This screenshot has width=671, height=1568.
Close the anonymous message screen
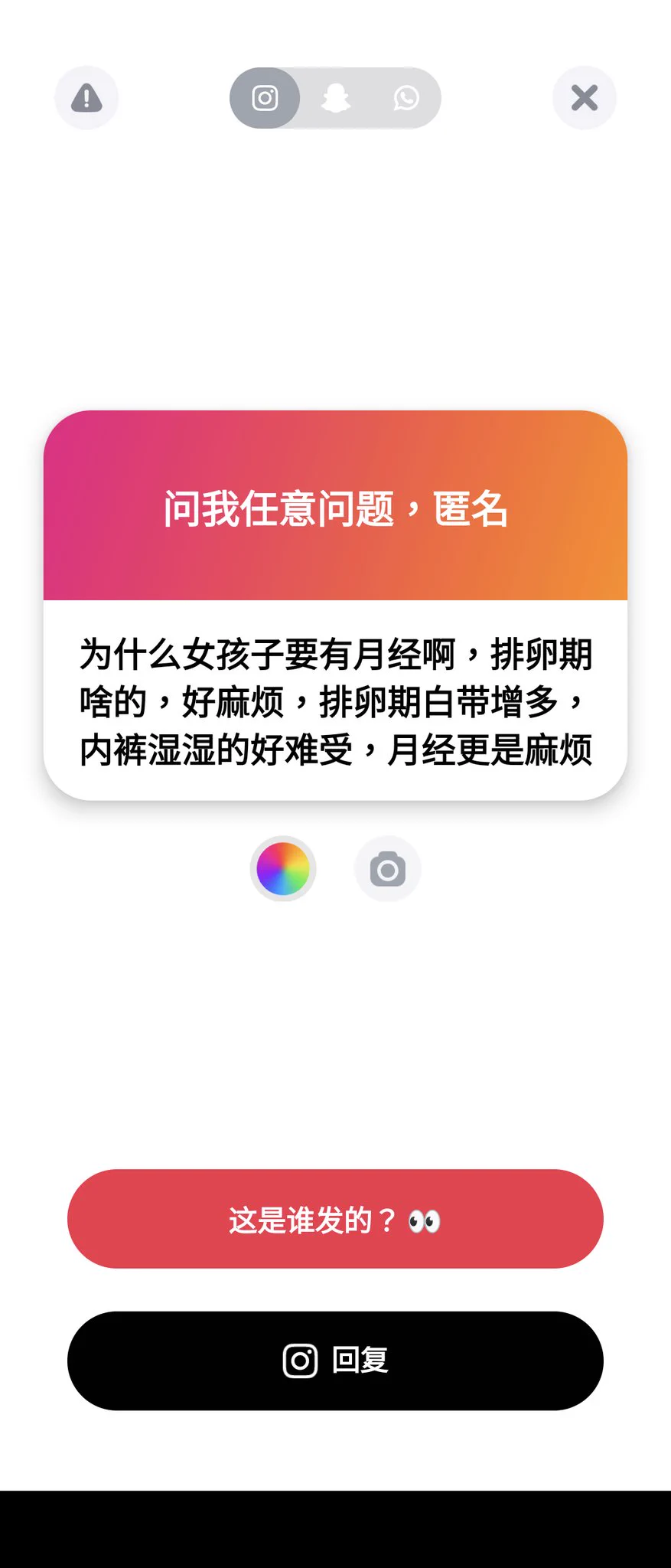(585, 98)
